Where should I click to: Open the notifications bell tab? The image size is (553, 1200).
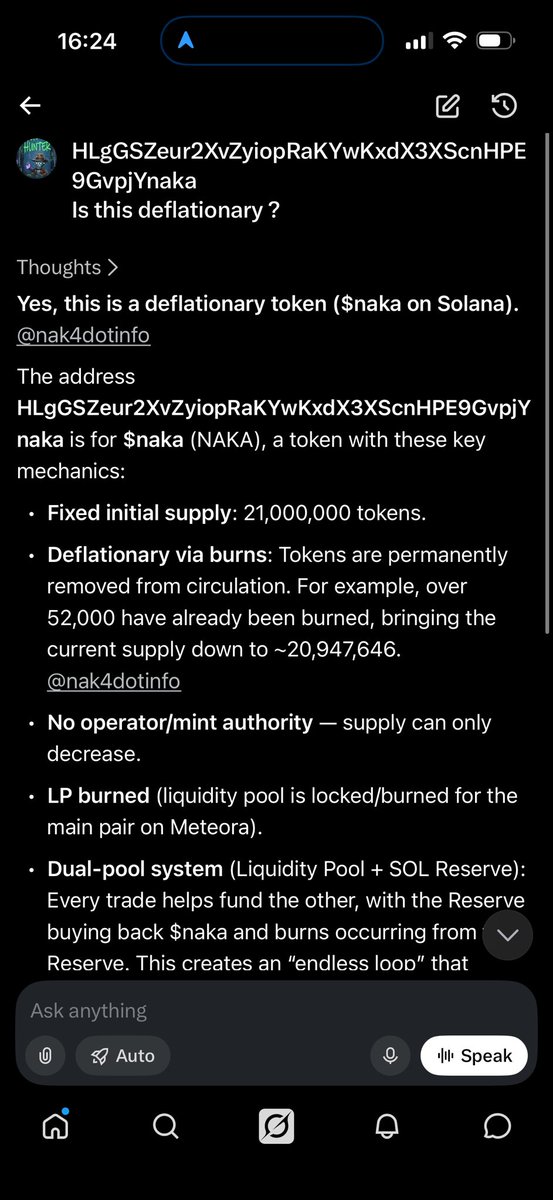tap(387, 1126)
